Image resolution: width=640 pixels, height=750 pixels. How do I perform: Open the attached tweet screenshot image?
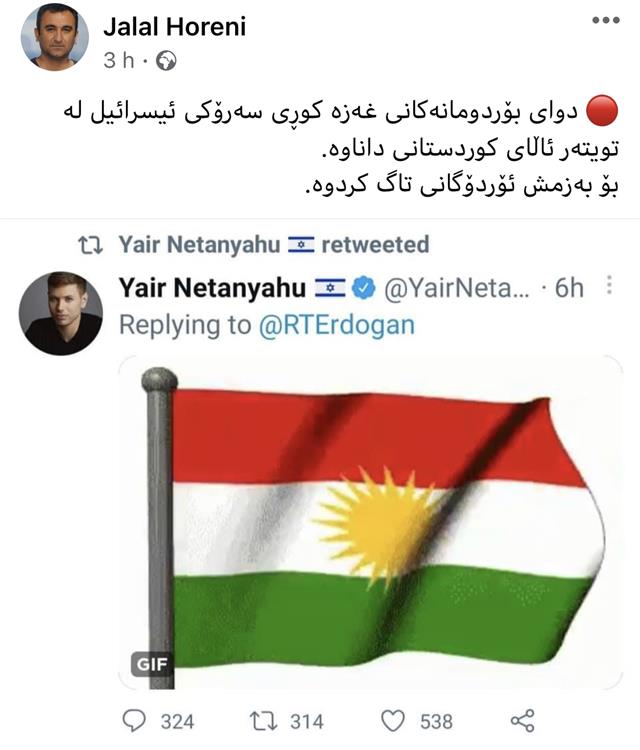320,480
